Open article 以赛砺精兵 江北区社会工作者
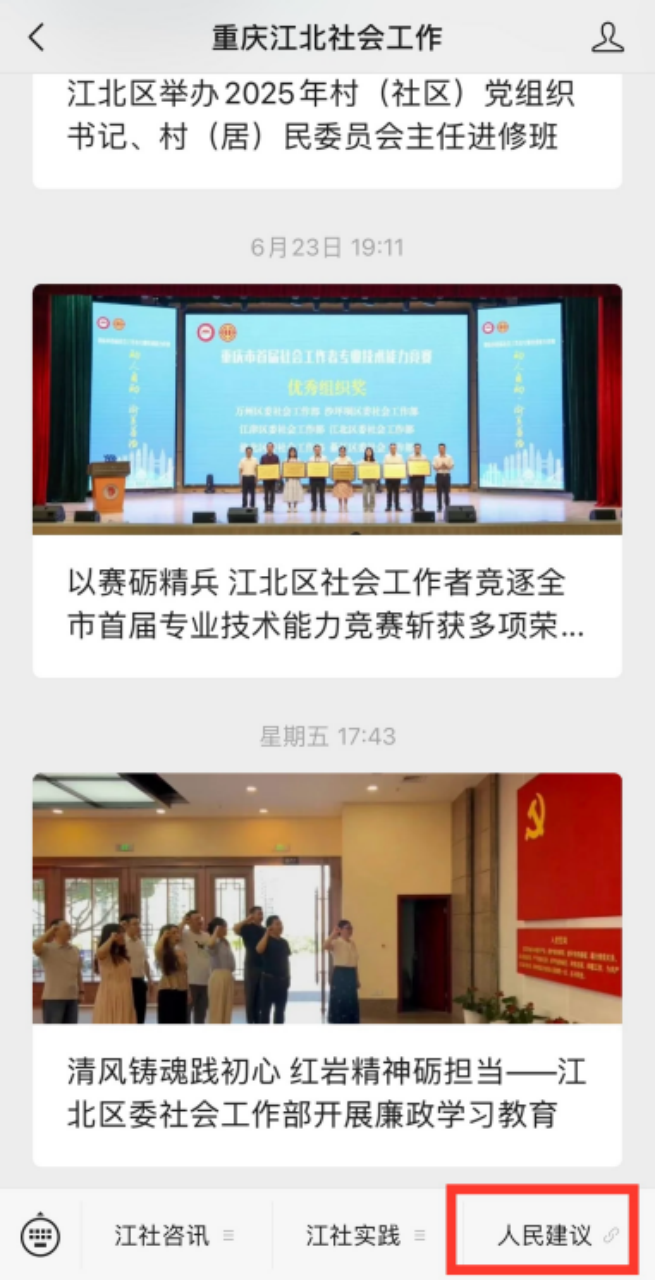655x1280 pixels. (326, 605)
